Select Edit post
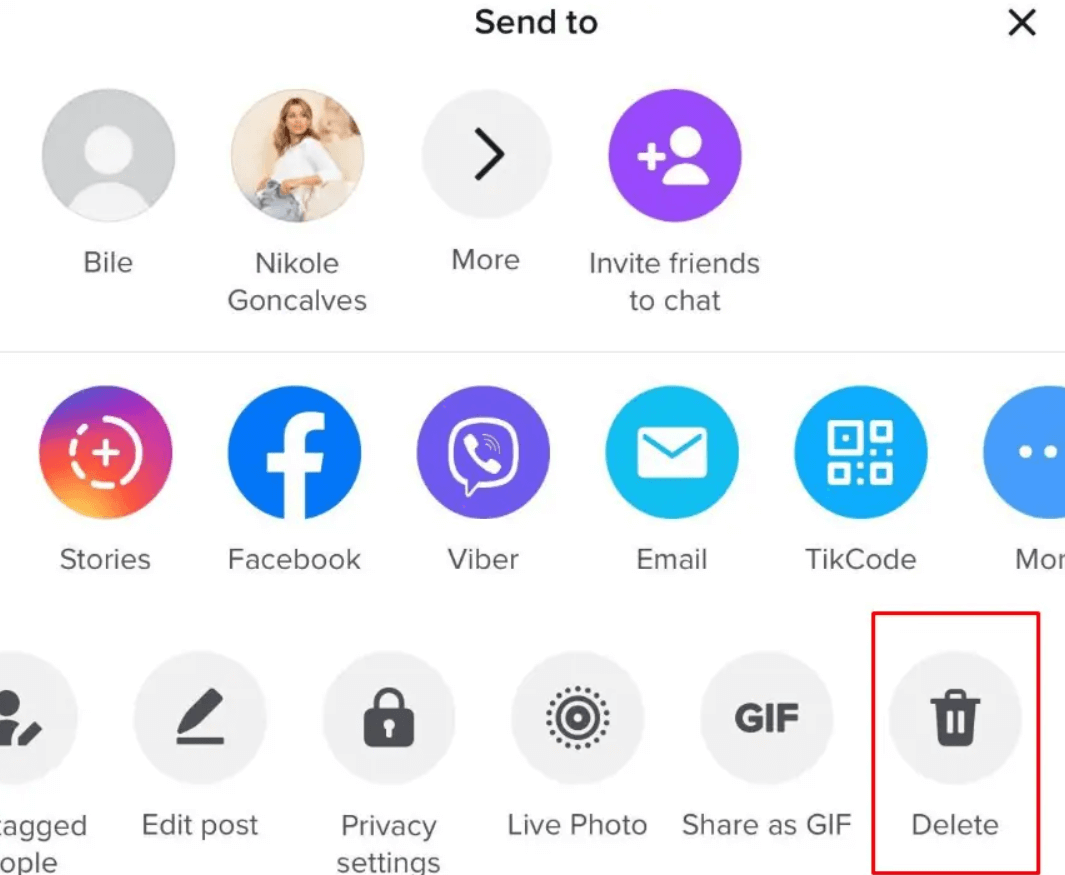The width and height of the screenshot is (1065, 875). (200, 718)
